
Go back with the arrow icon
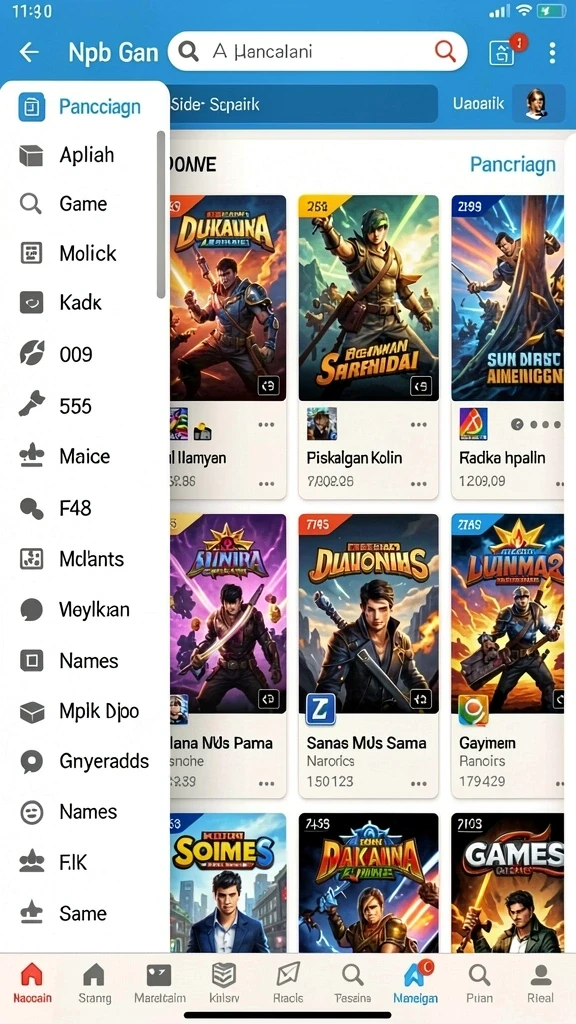point(29,52)
